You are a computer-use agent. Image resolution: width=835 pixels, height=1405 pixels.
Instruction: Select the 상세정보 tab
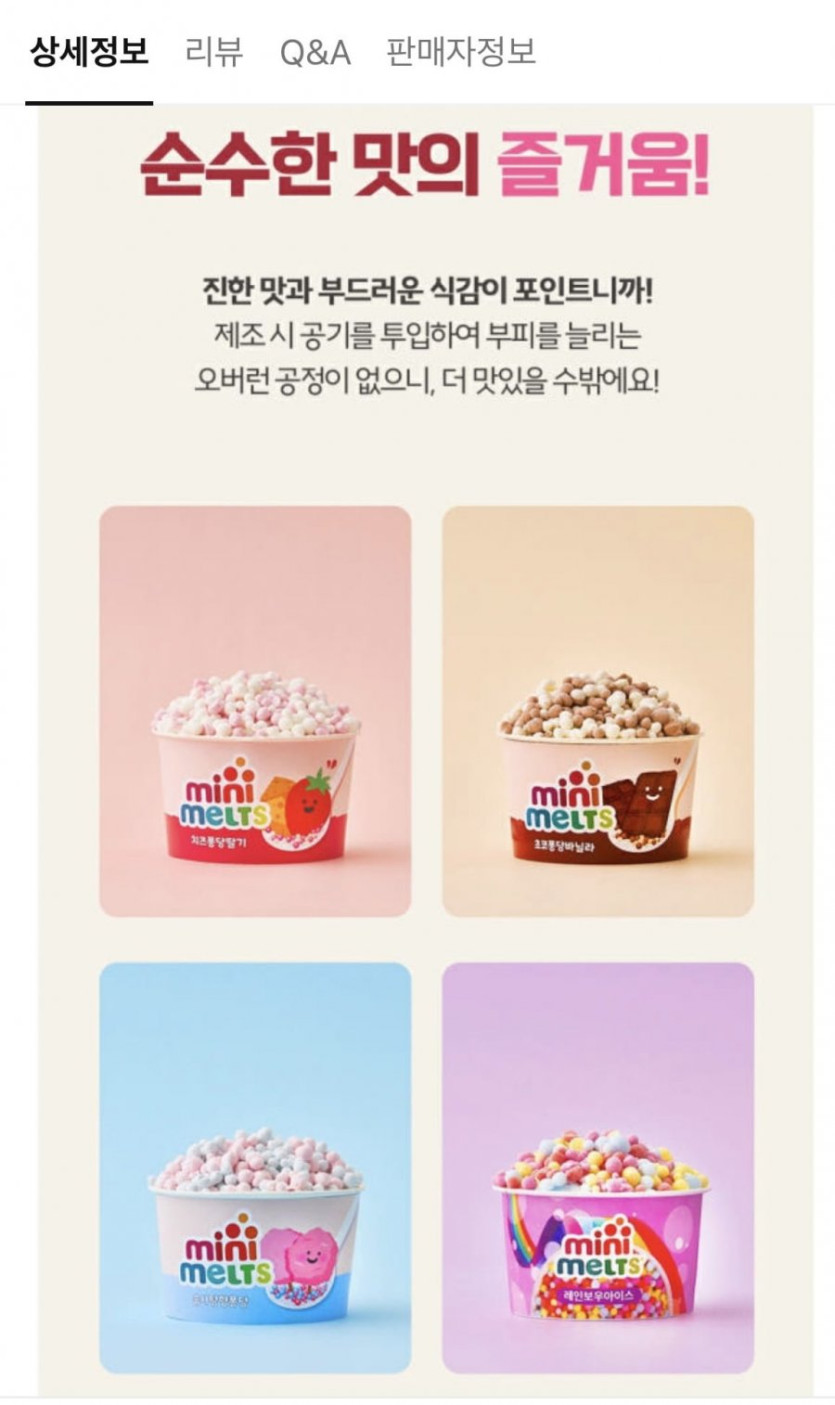click(89, 52)
